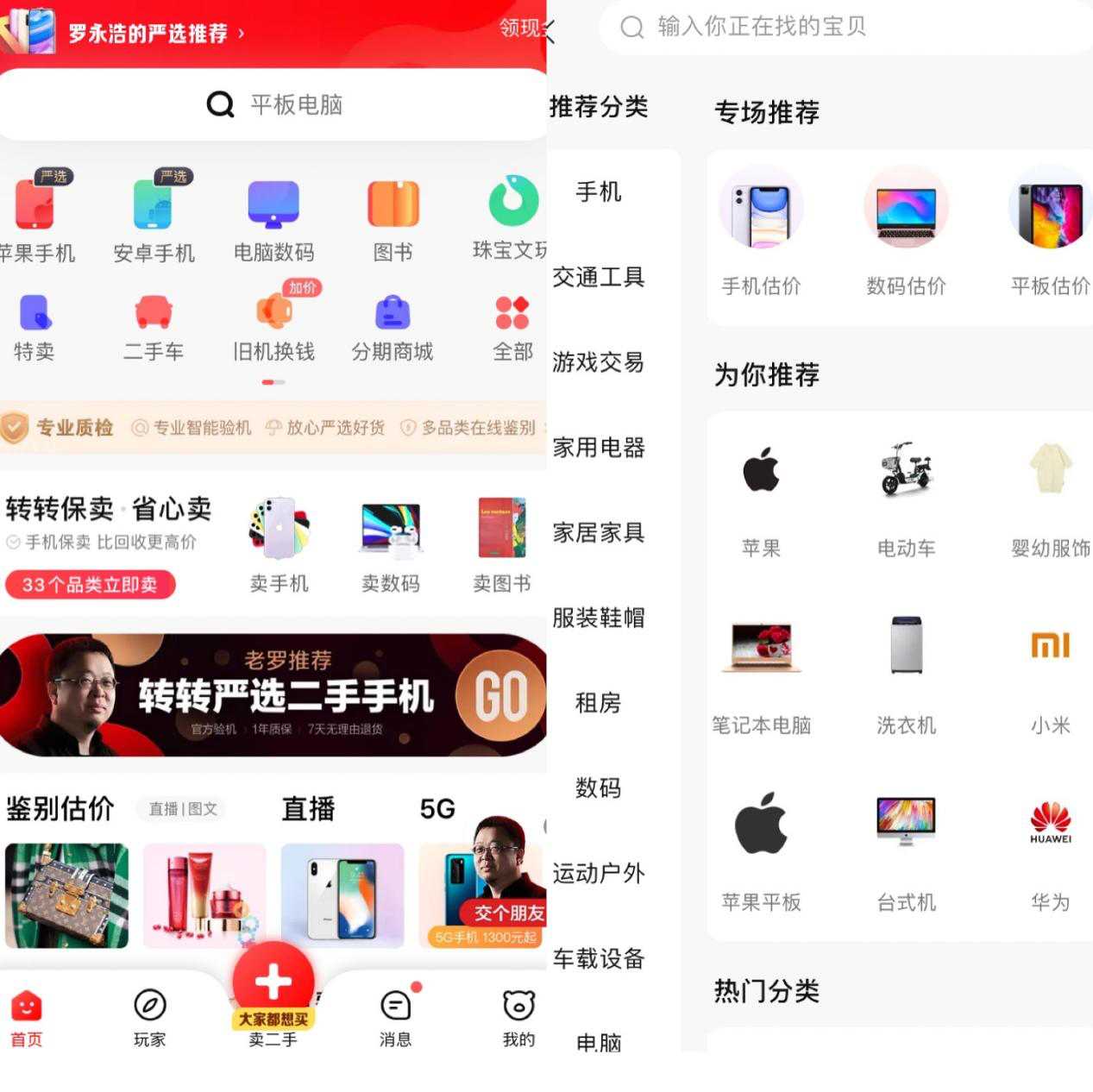Open the 电动车 recommendation
The height and width of the screenshot is (1092, 1093).
[906, 498]
